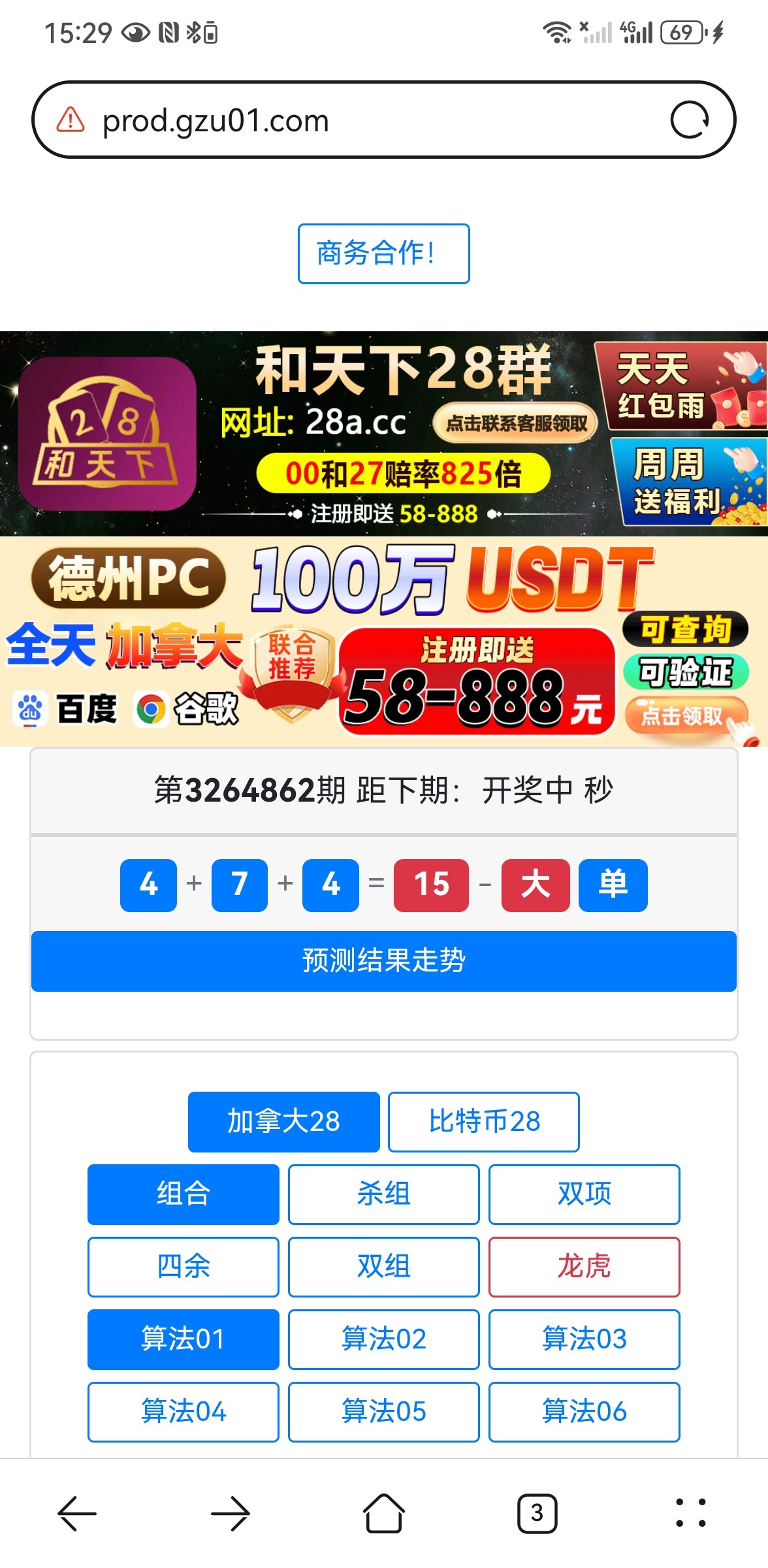Open the 龙虎 option
Viewport: 768px width, 1568px height.
tap(584, 1267)
